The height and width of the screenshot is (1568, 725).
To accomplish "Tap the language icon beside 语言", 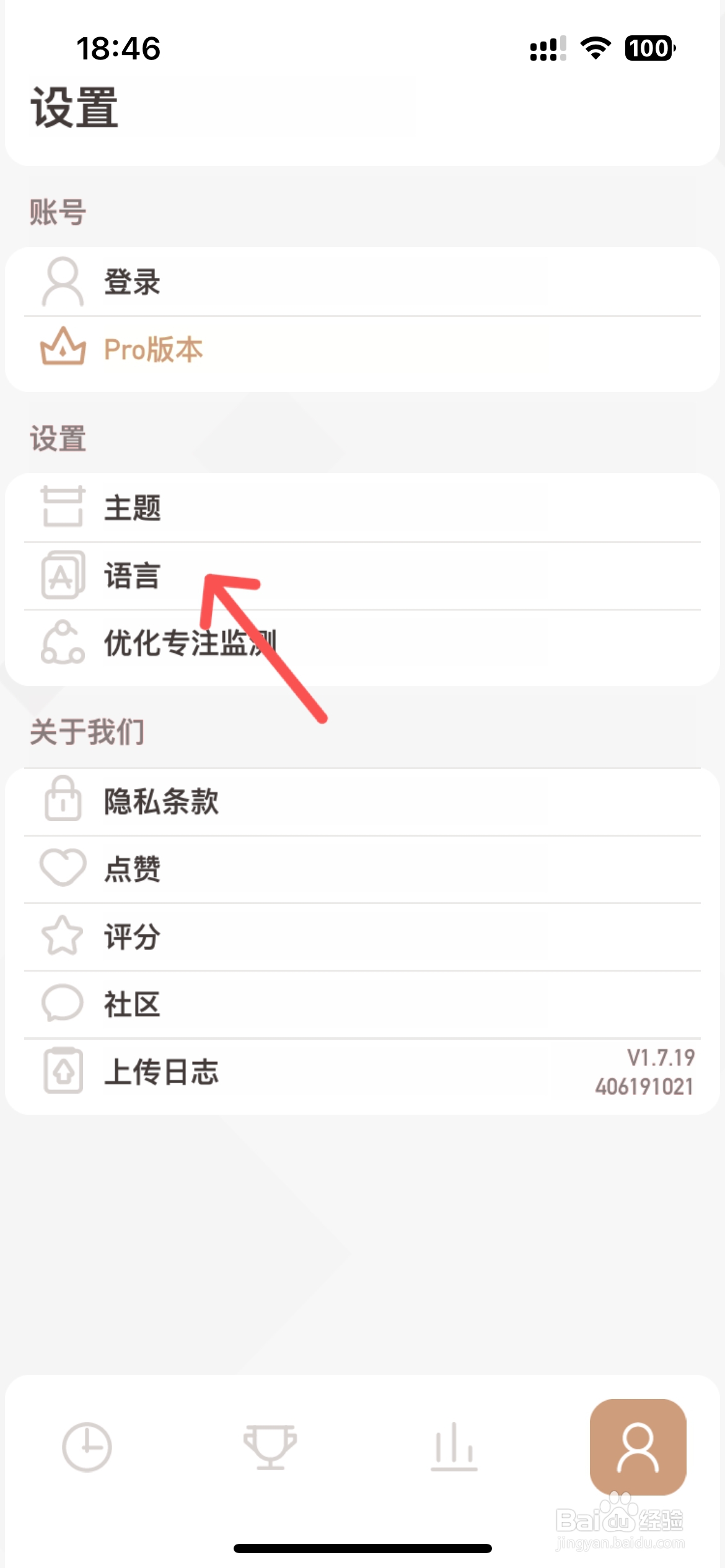I will coord(62,576).
